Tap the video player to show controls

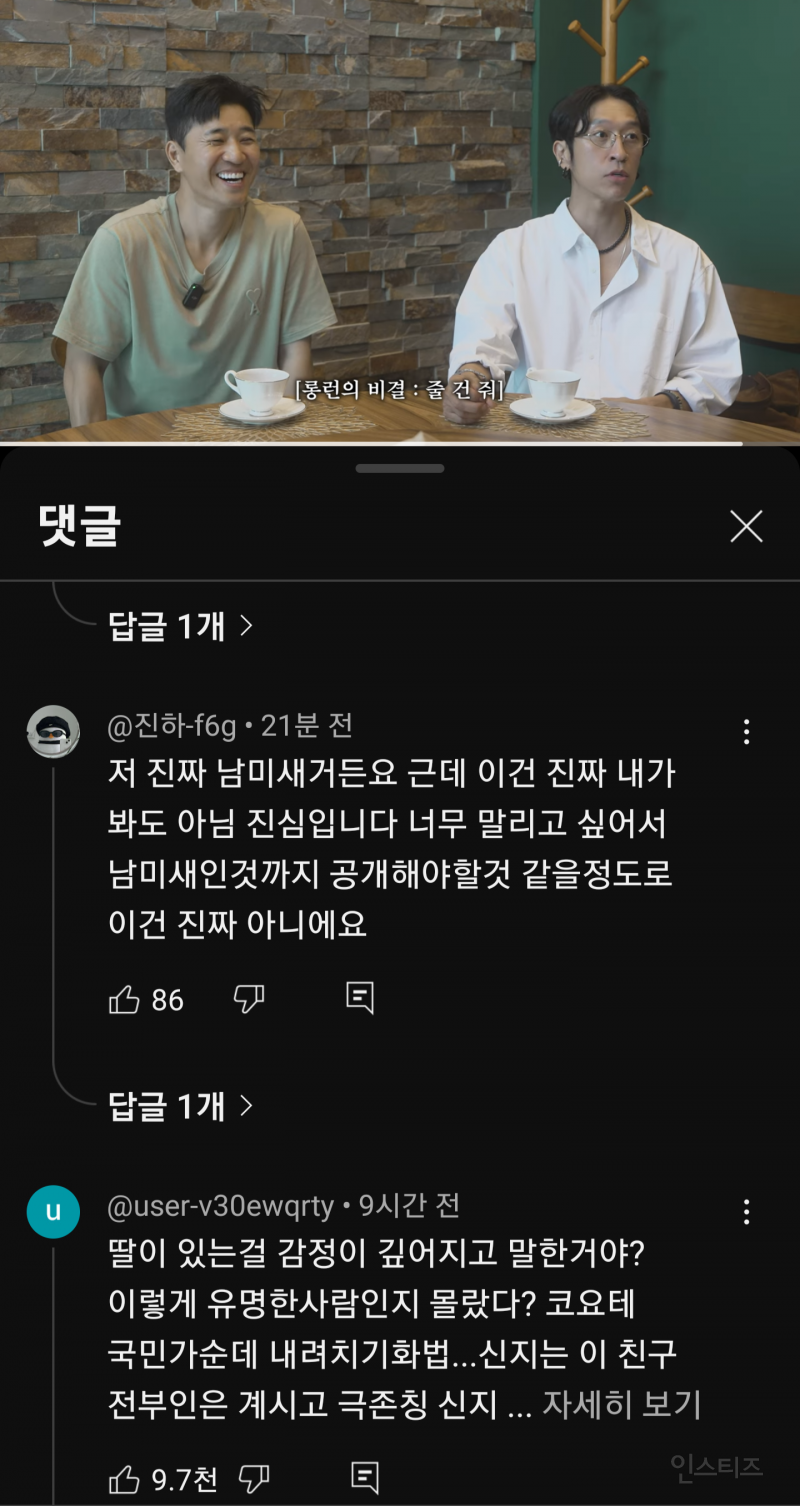pos(400,220)
